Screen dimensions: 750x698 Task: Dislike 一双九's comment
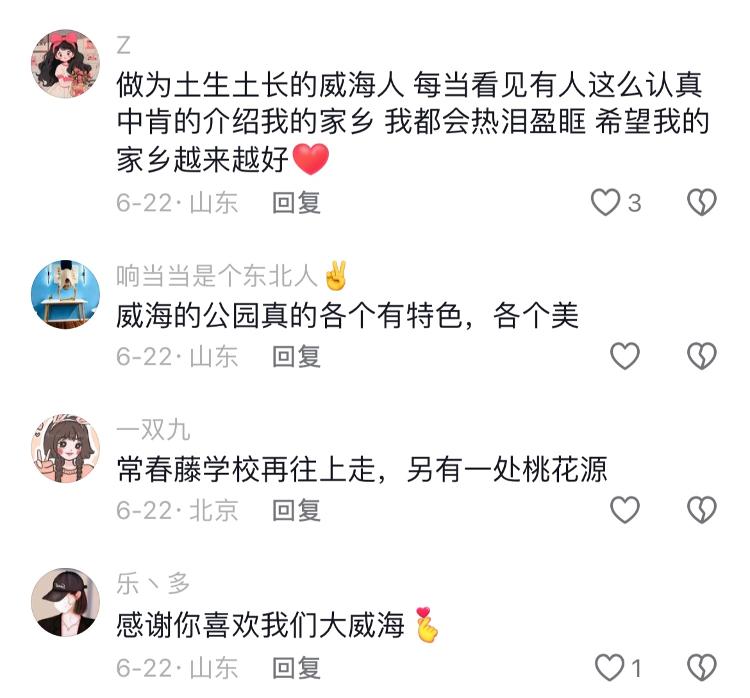702,510
